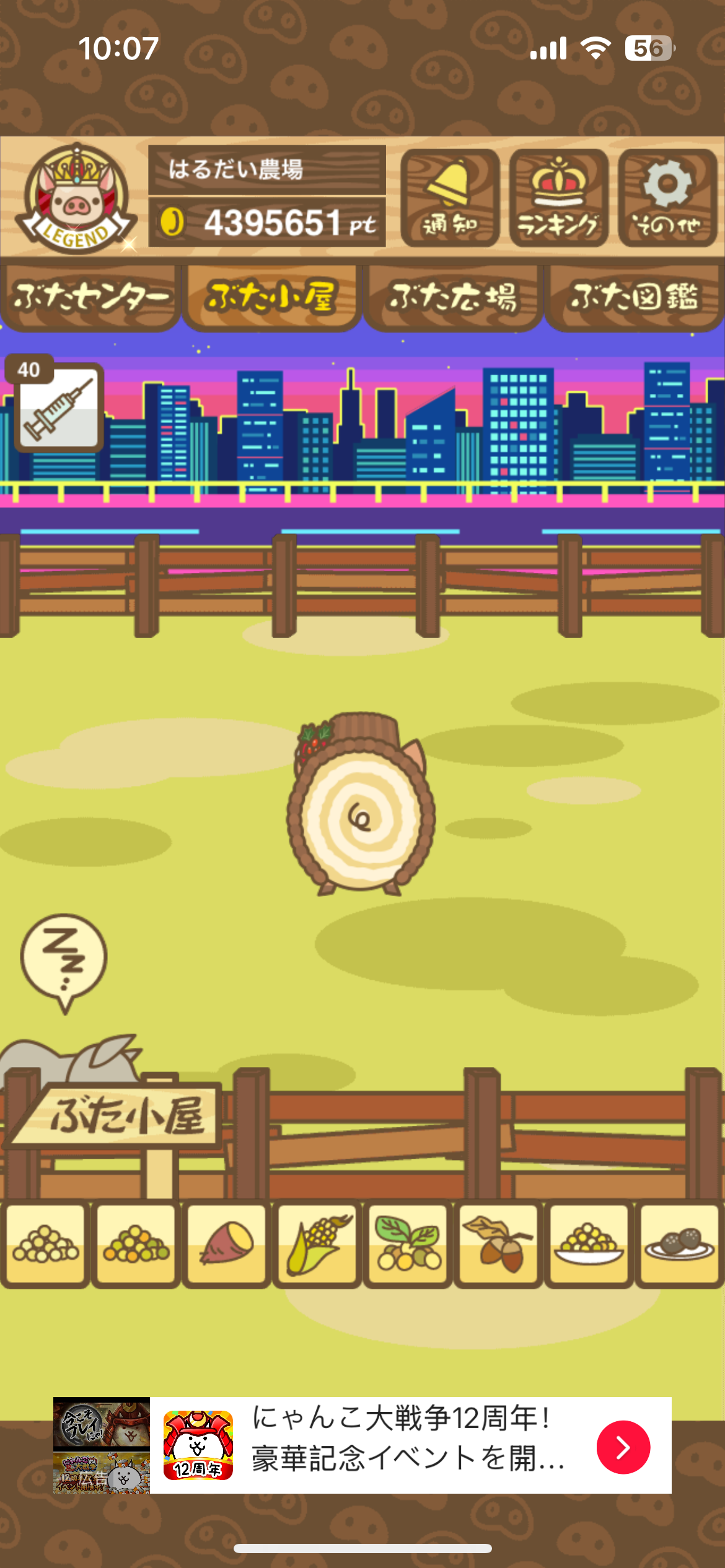Open the 通知 notifications bell
The height and width of the screenshot is (1568, 725).
pyautogui.click(x=450, y=198)
